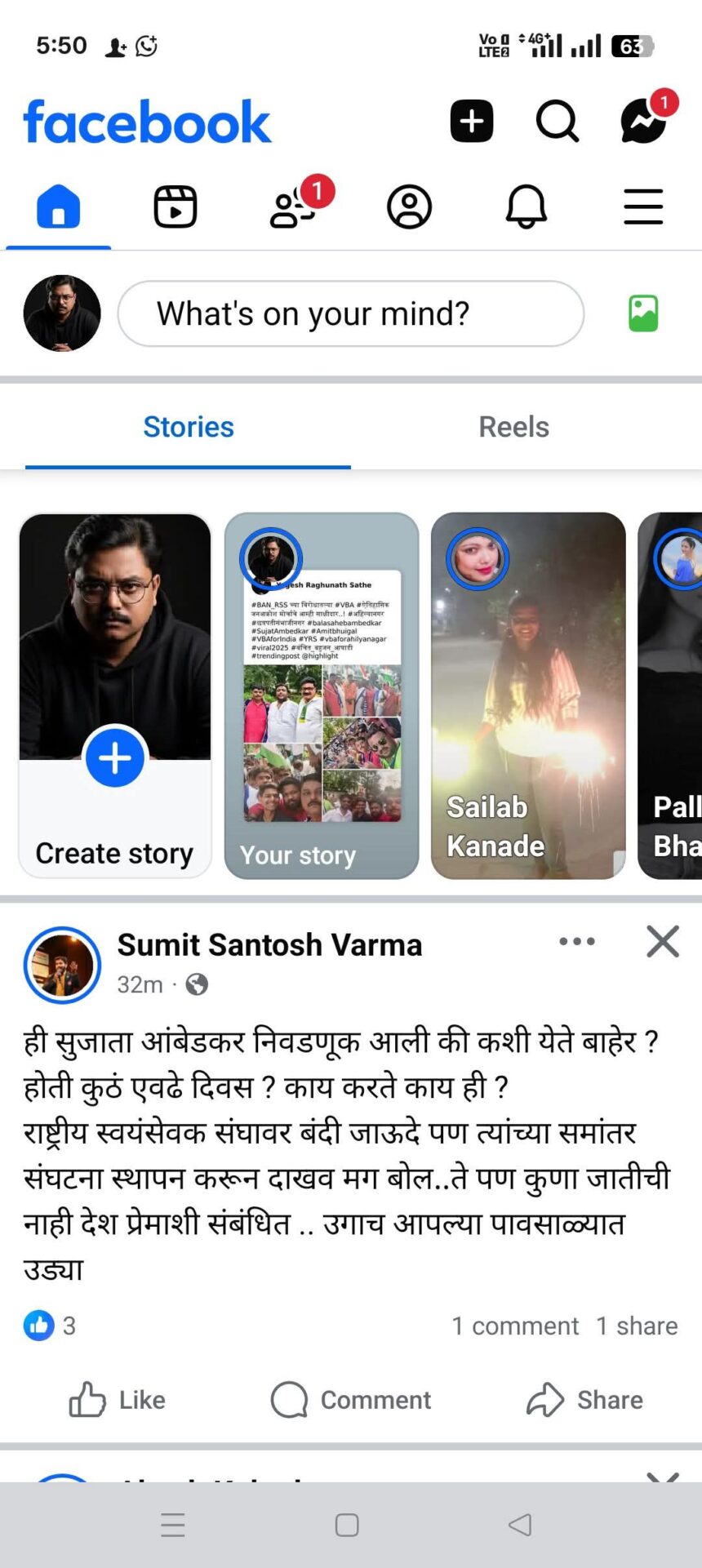
Task: Go to the profile tab
Action: [x=409, y=207]
